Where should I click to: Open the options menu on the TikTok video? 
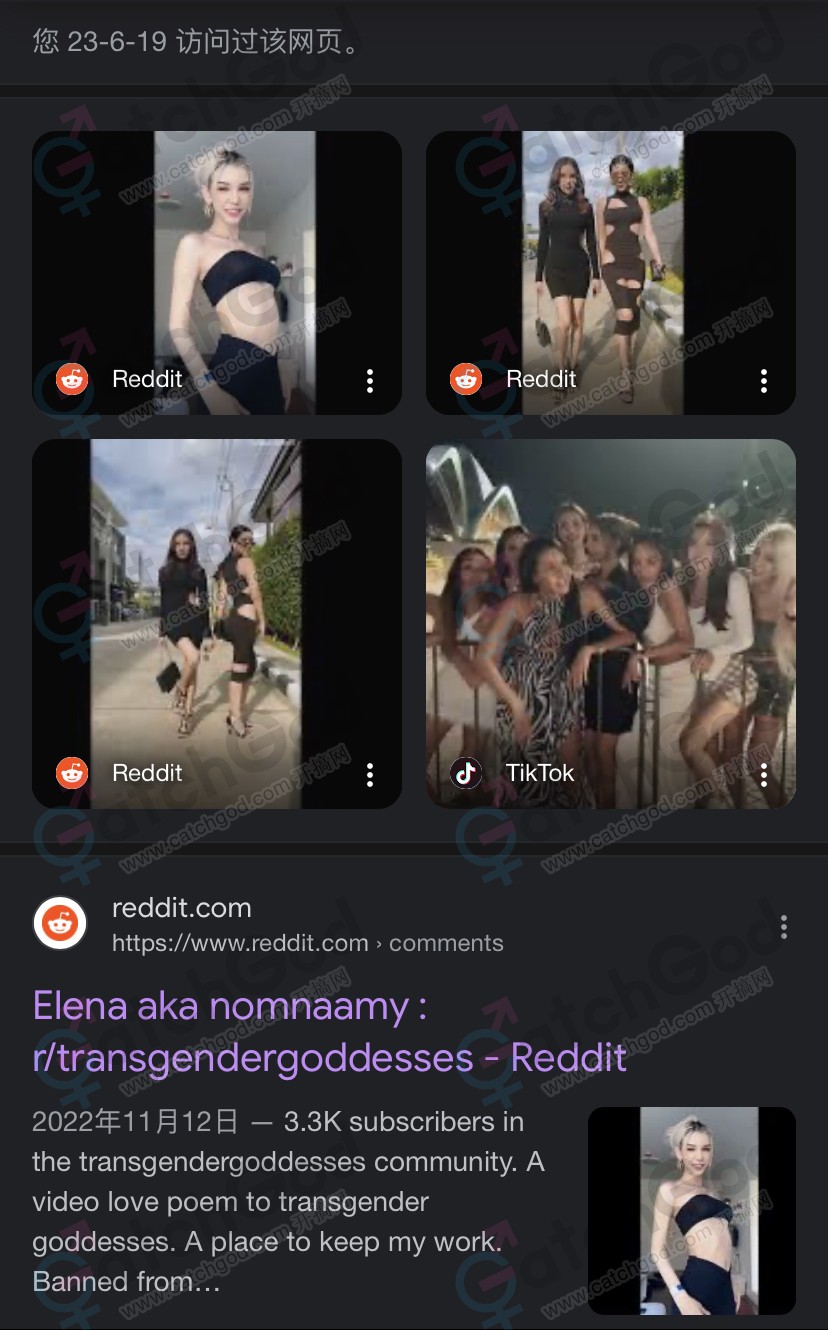click(764, 775)
